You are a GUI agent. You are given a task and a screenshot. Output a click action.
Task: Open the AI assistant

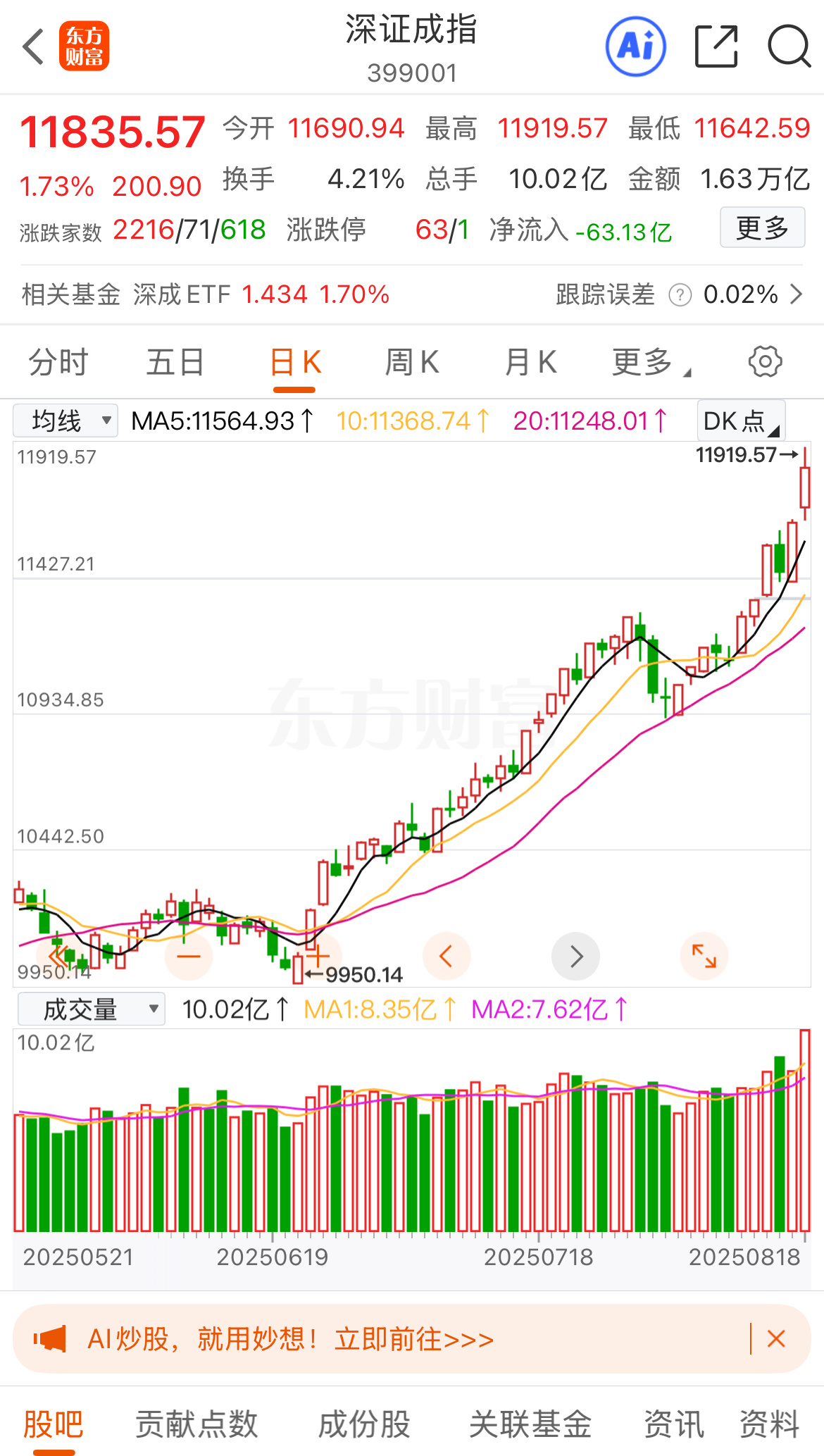[636, 47]
